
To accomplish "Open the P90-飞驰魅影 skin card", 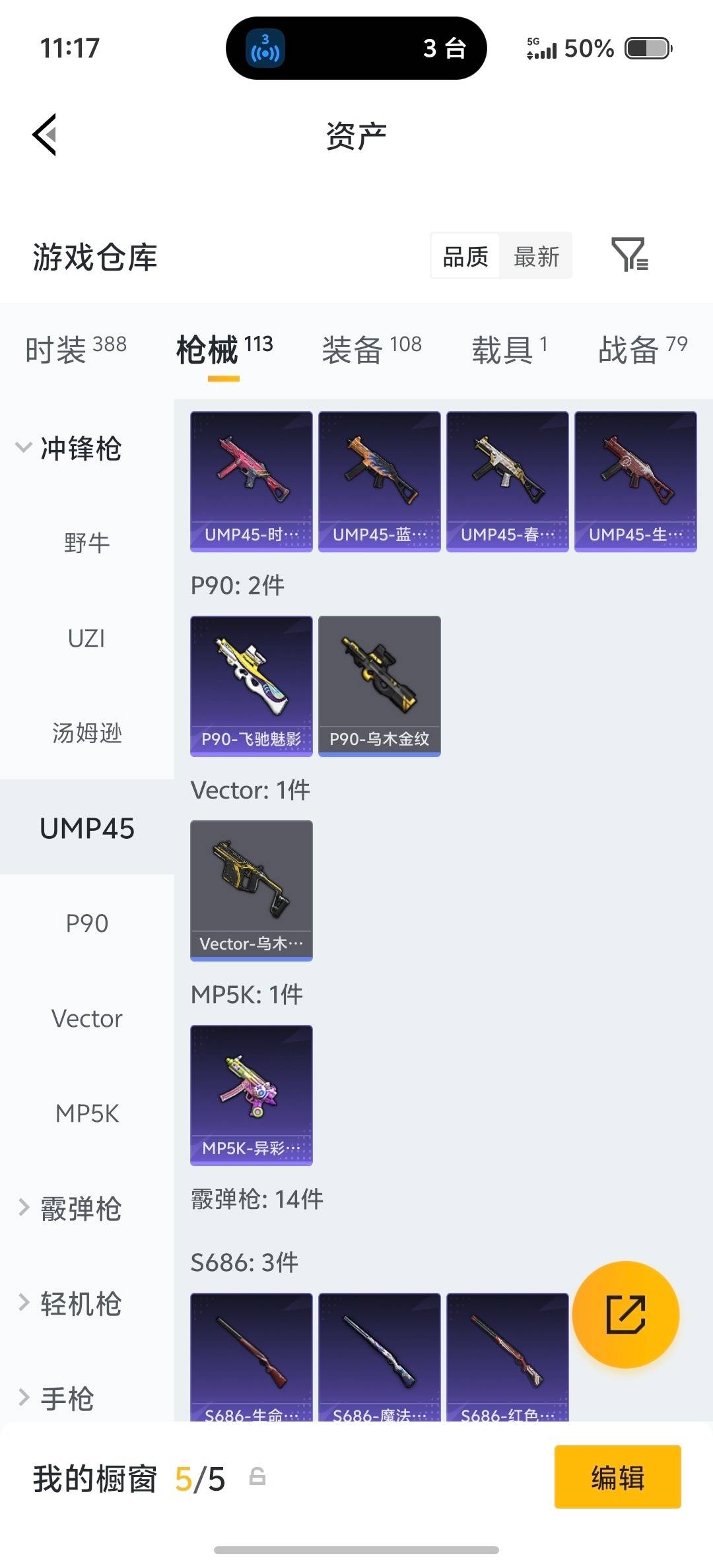I will pyautogui.click(x=251, y=685).
